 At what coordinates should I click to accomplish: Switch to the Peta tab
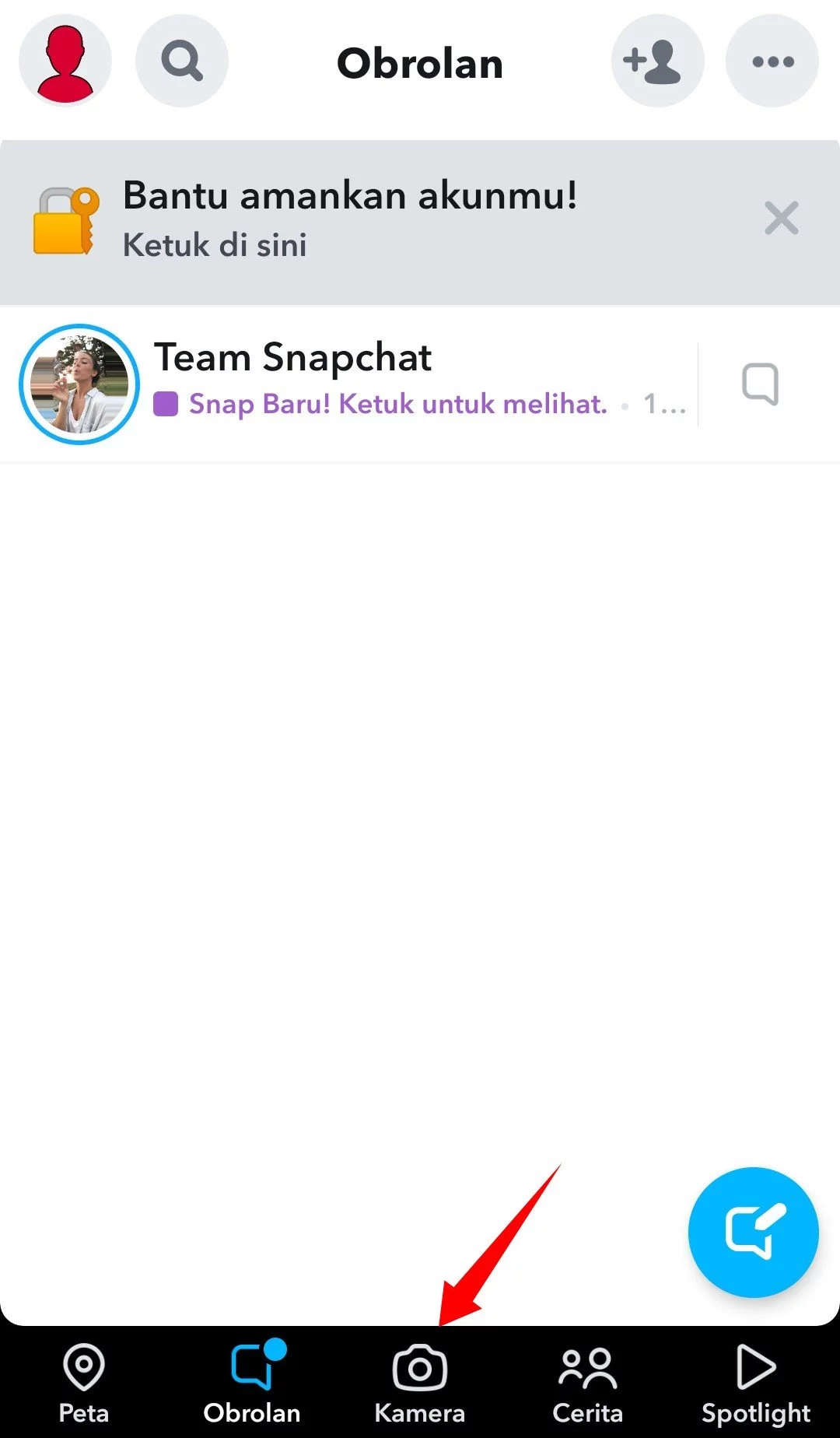(84, 1382)
